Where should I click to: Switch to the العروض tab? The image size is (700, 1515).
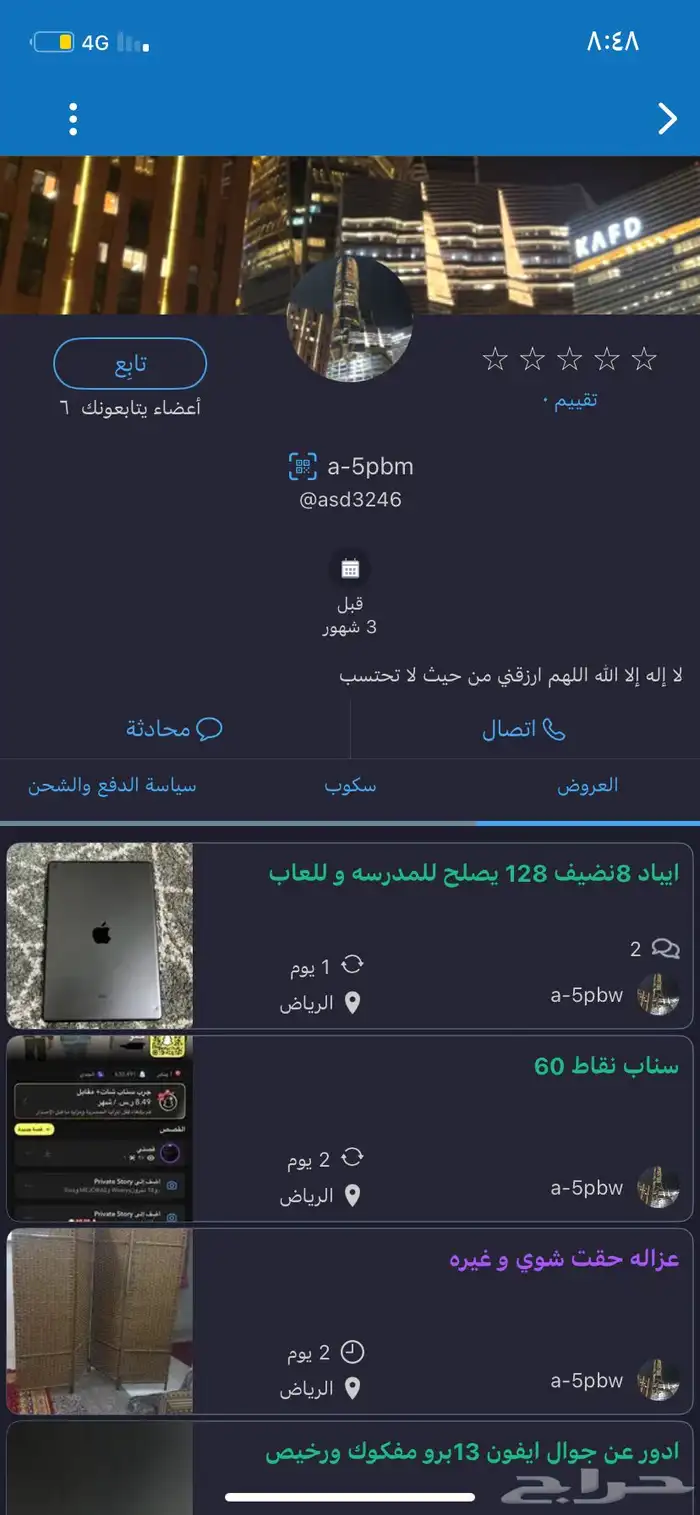pos(588,785)
